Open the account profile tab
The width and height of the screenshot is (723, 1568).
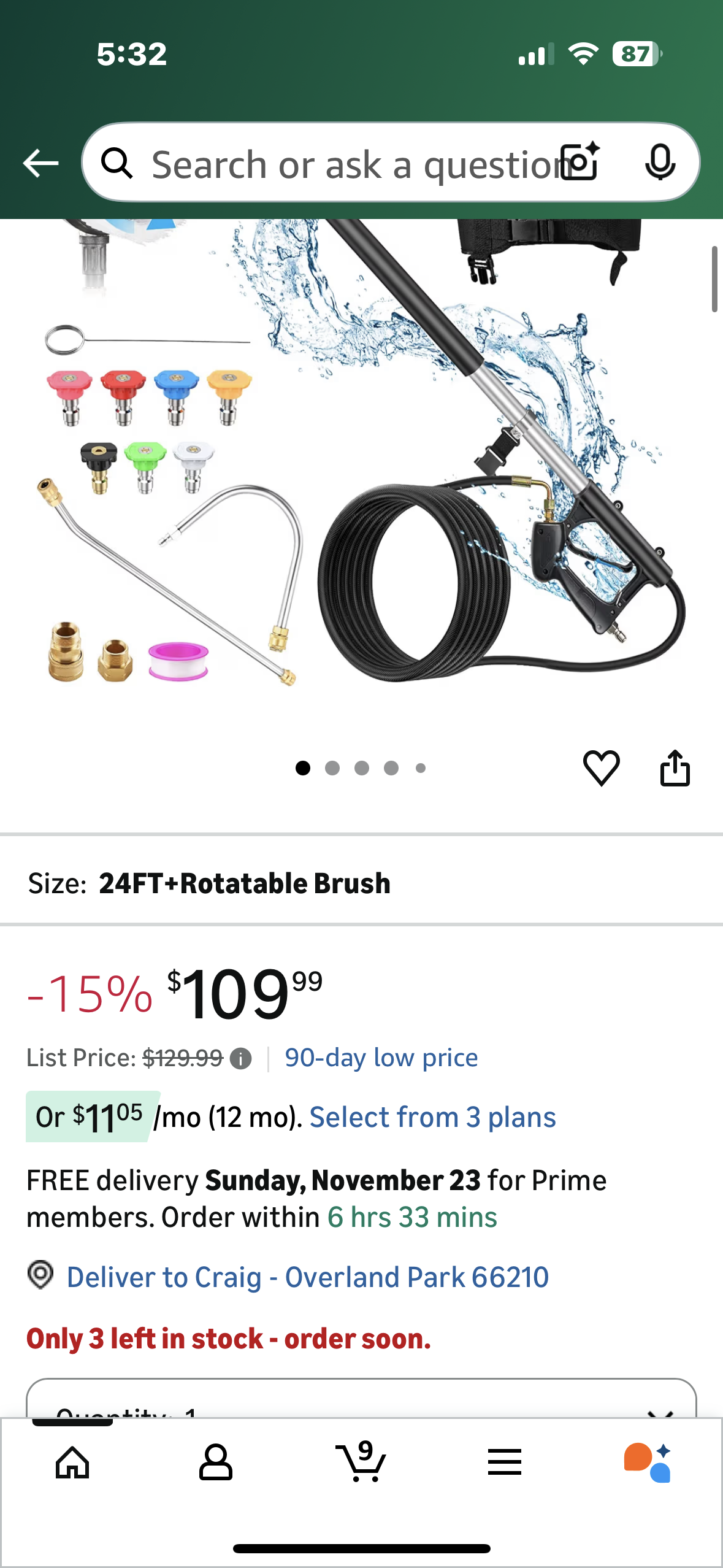(216, 1462)
